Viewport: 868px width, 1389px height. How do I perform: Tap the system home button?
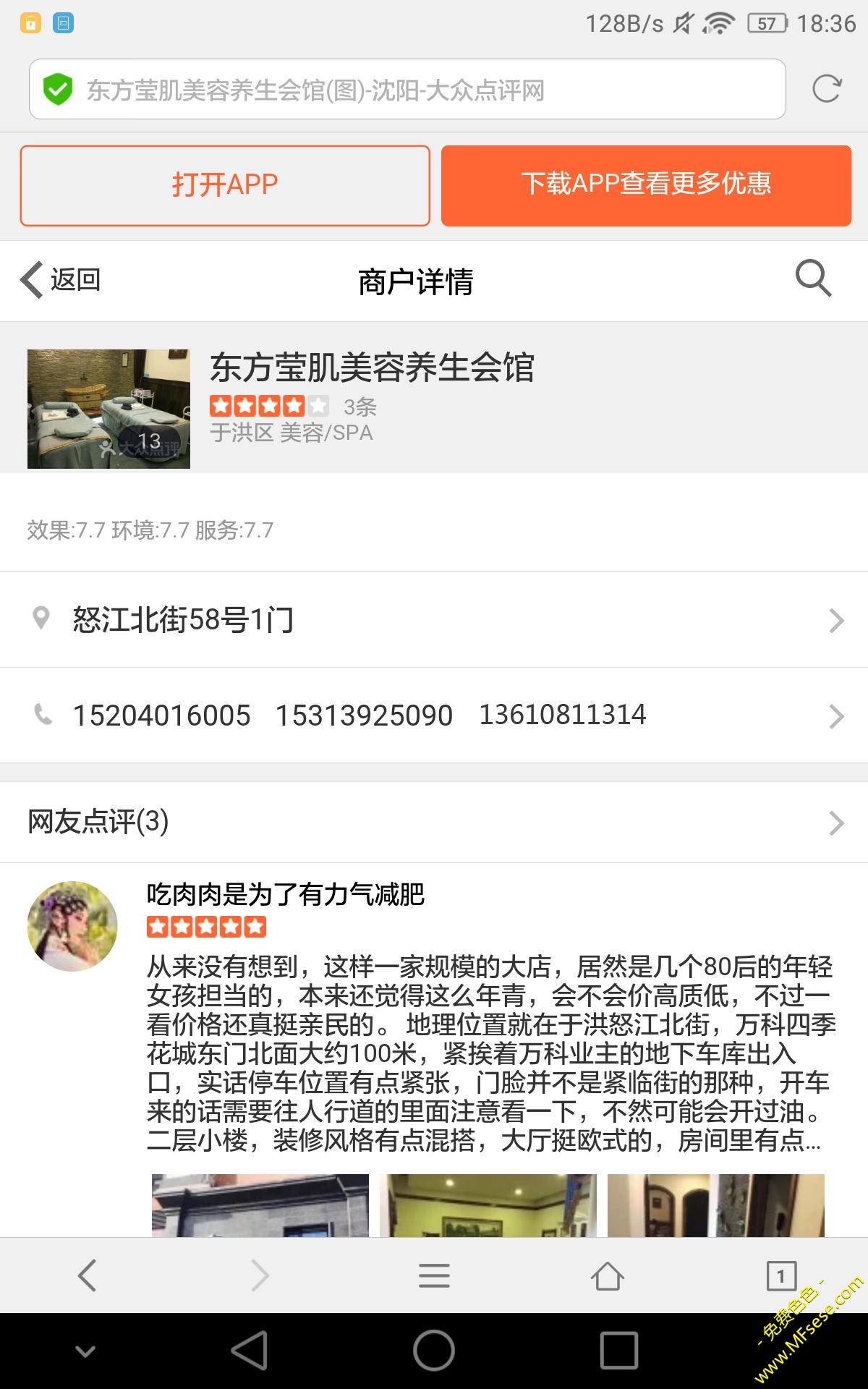(x=434, y=1351)
